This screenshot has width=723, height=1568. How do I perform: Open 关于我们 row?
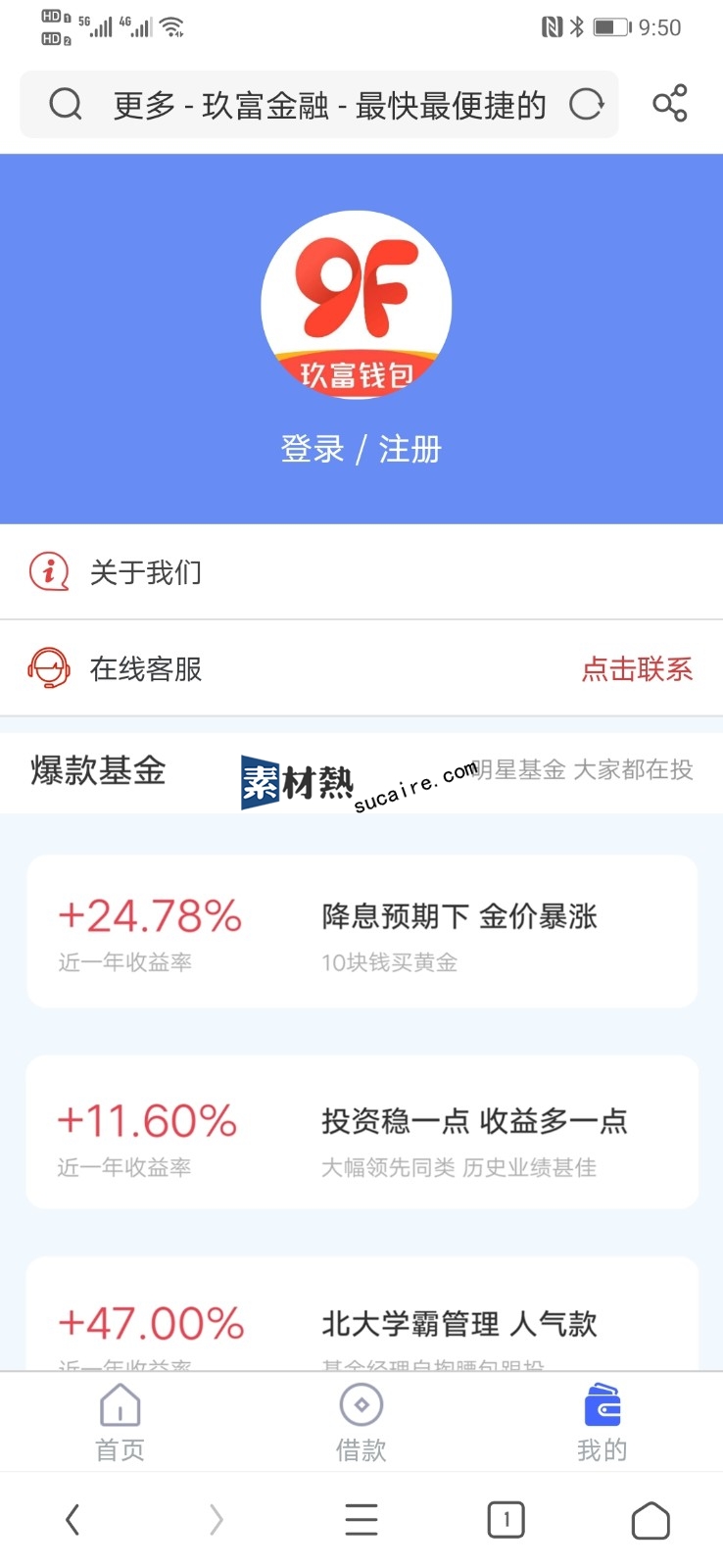coord(361,571)
